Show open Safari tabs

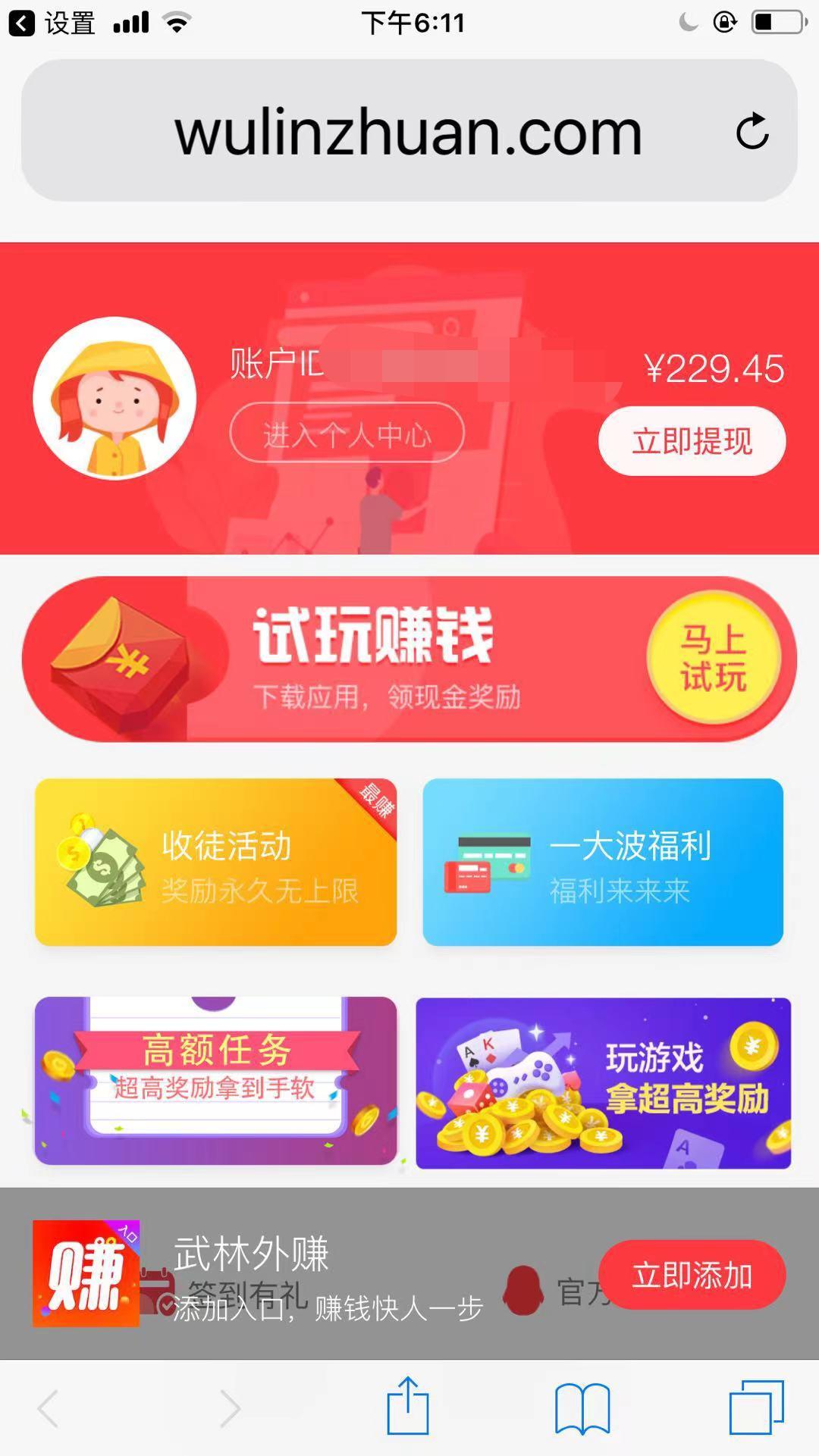(756, 1407)
